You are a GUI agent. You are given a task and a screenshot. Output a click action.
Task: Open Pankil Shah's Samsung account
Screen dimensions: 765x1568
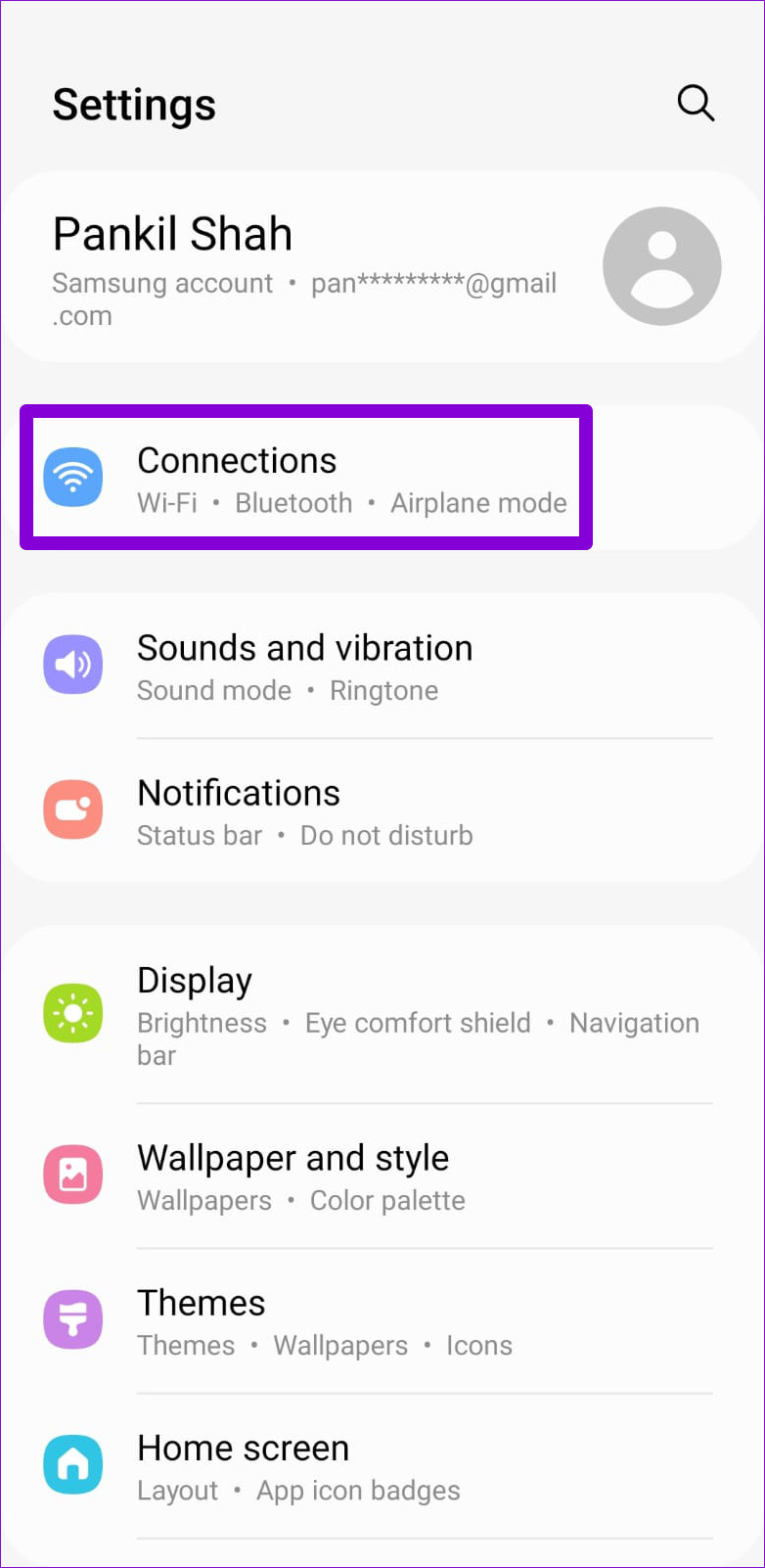pos(382,266)
